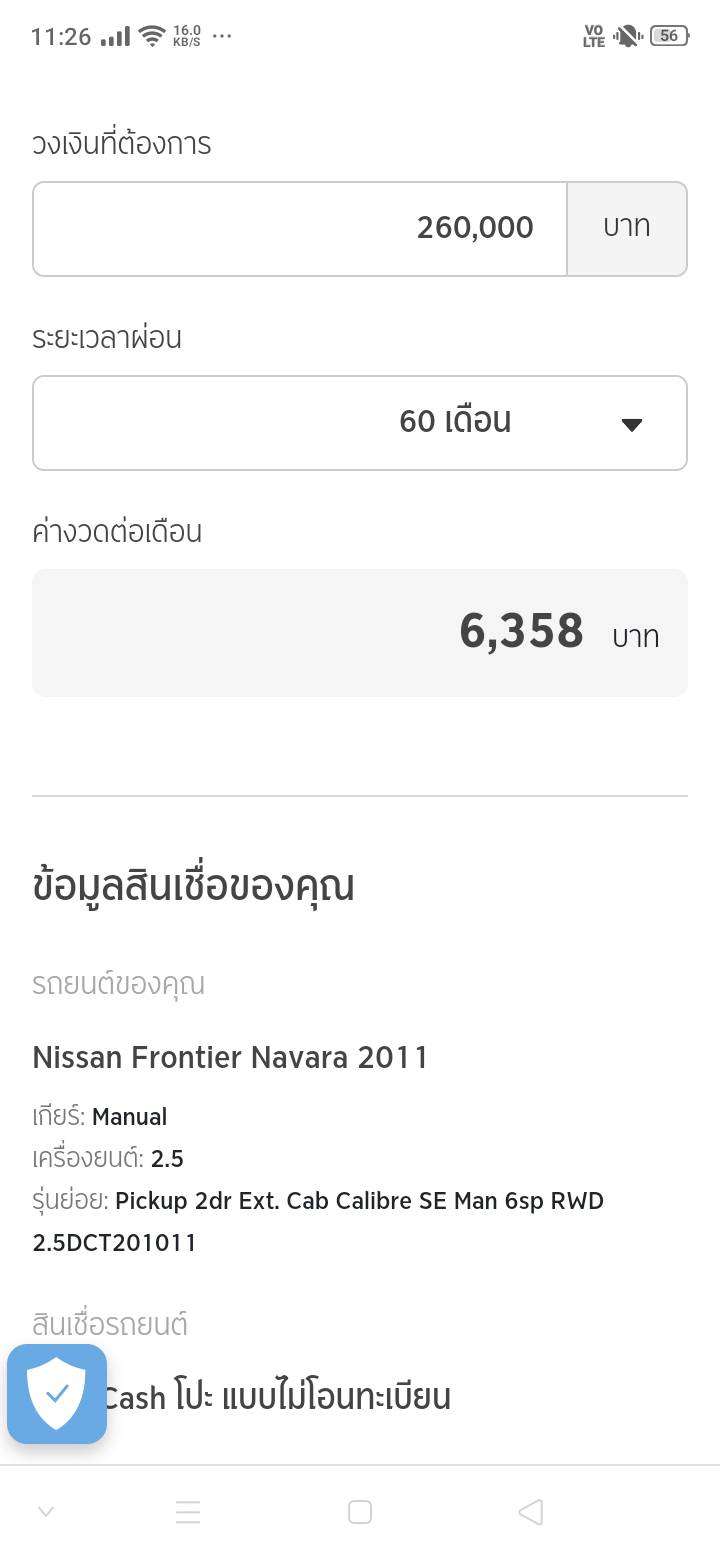This screenshot has height=1560, width=720.
Task: Open the system recent apps menu button
Action: [188, 1512]
